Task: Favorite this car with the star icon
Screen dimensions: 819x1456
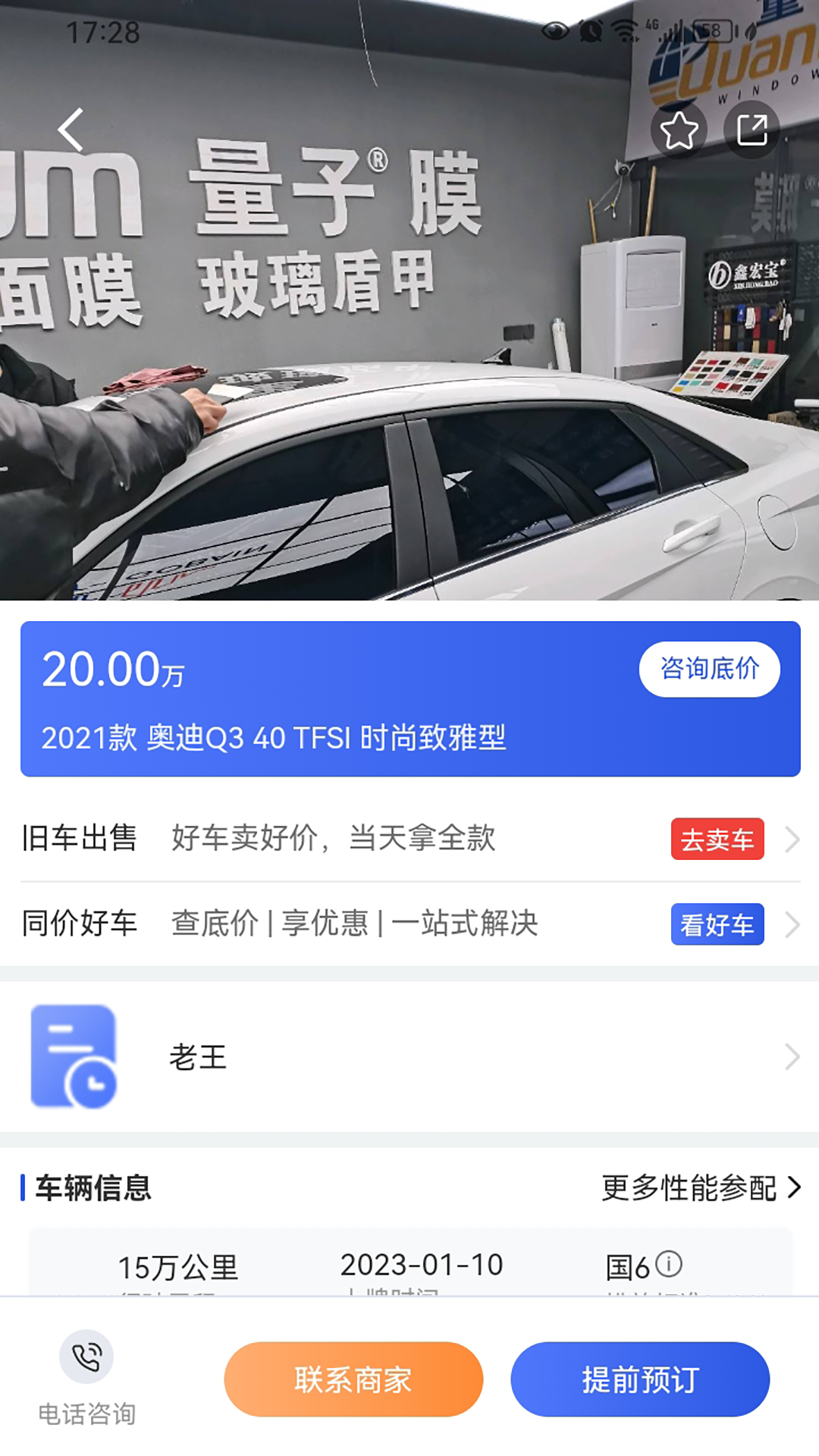Action: coord(679,130)
